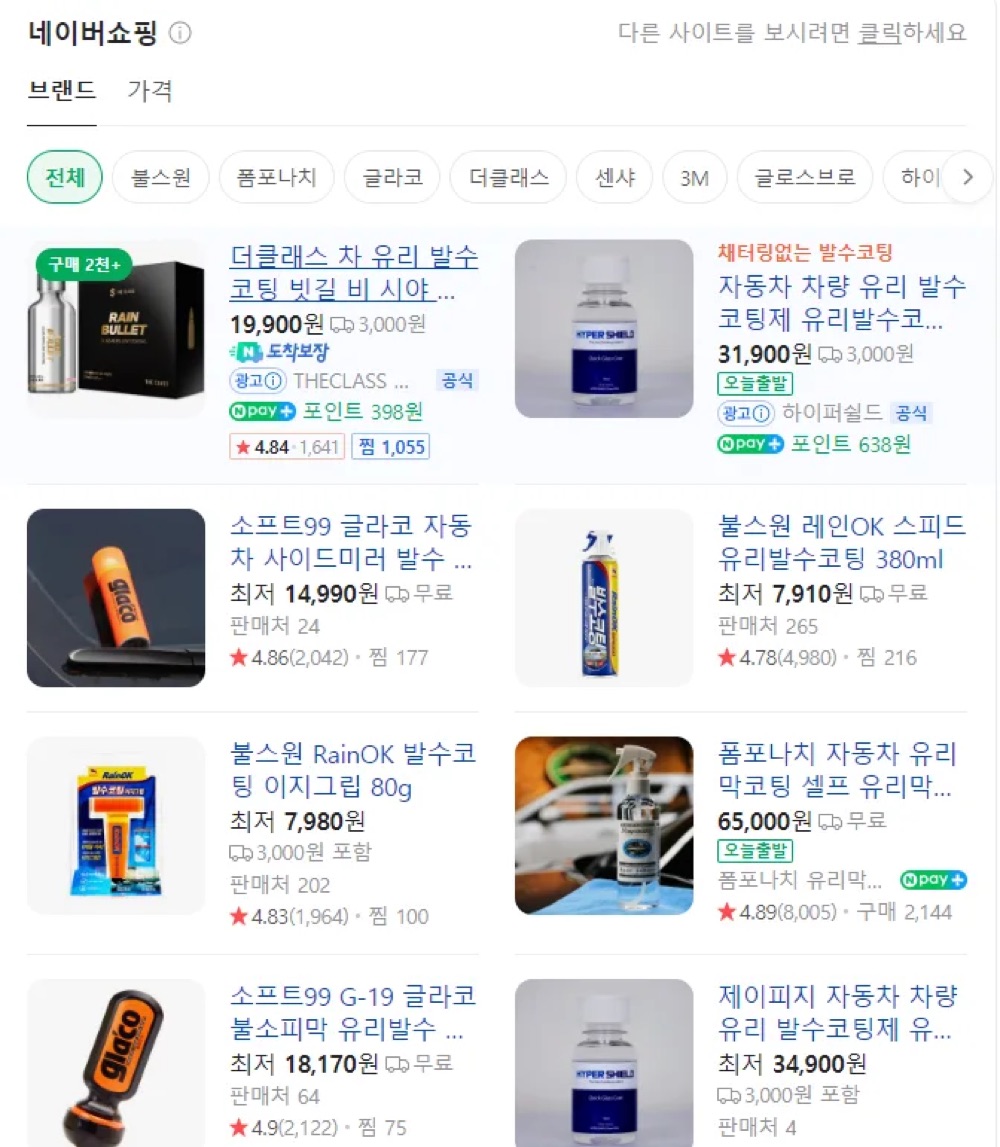Switch to the 가격 tab
The image size is (1000, 1147).
[x=150, y=91]
